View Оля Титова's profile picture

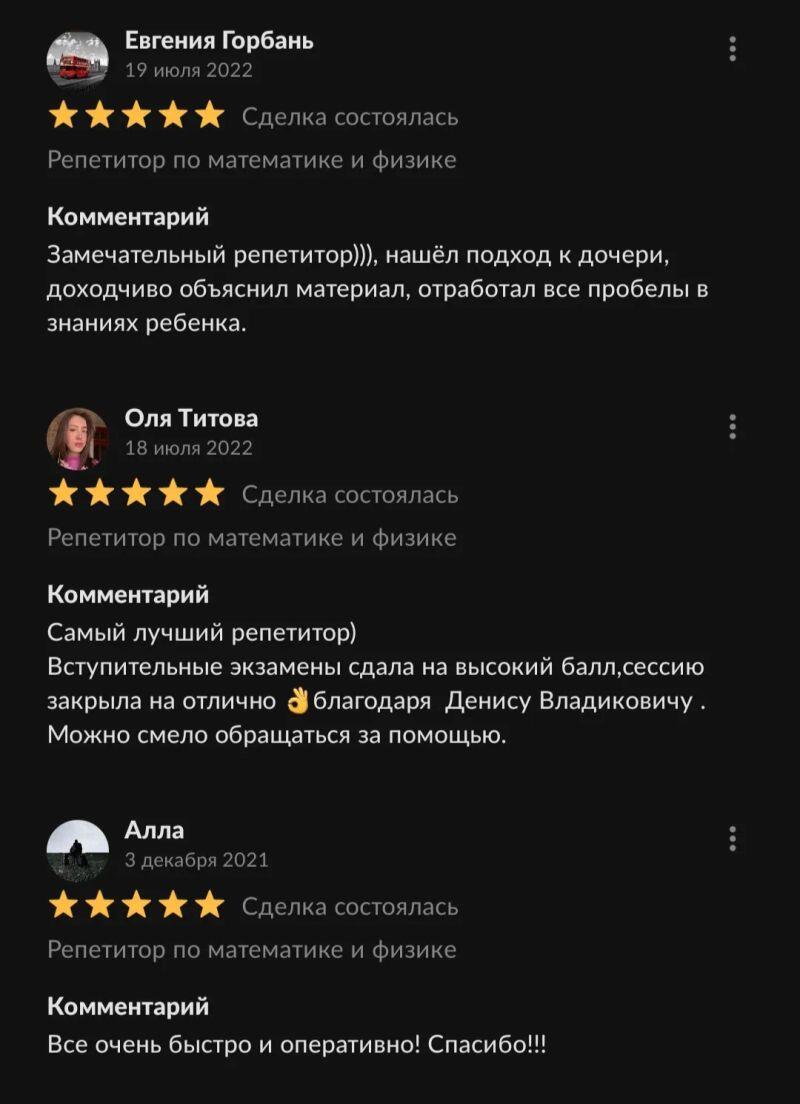tap(78, 438)
